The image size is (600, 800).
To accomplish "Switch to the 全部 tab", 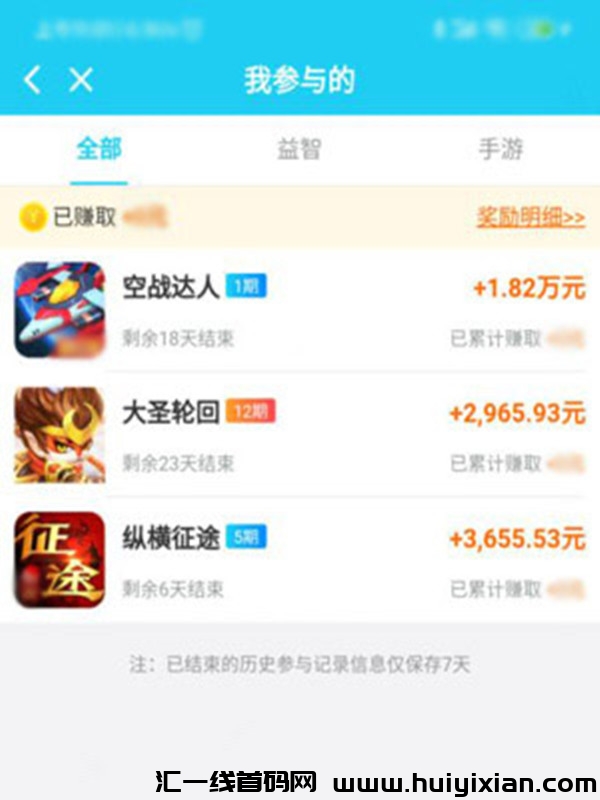I will [99, 150].
